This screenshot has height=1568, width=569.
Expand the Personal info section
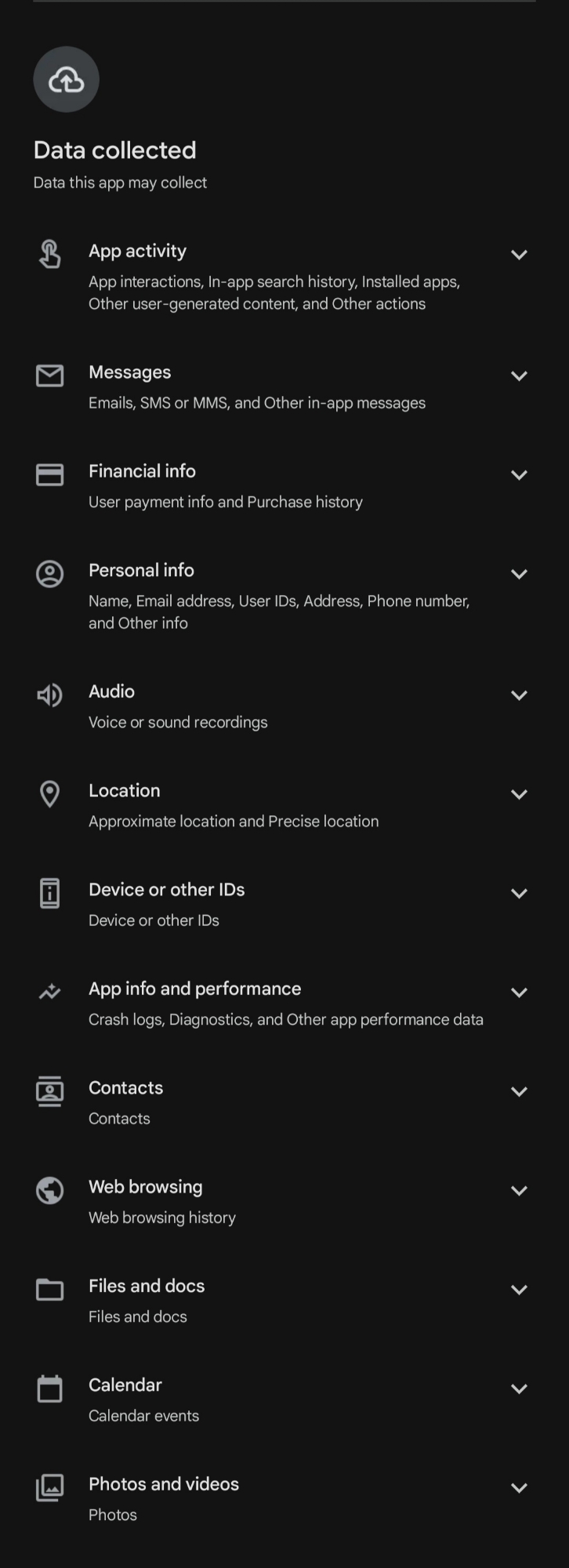pyautogui.click(x=518, y=574)
